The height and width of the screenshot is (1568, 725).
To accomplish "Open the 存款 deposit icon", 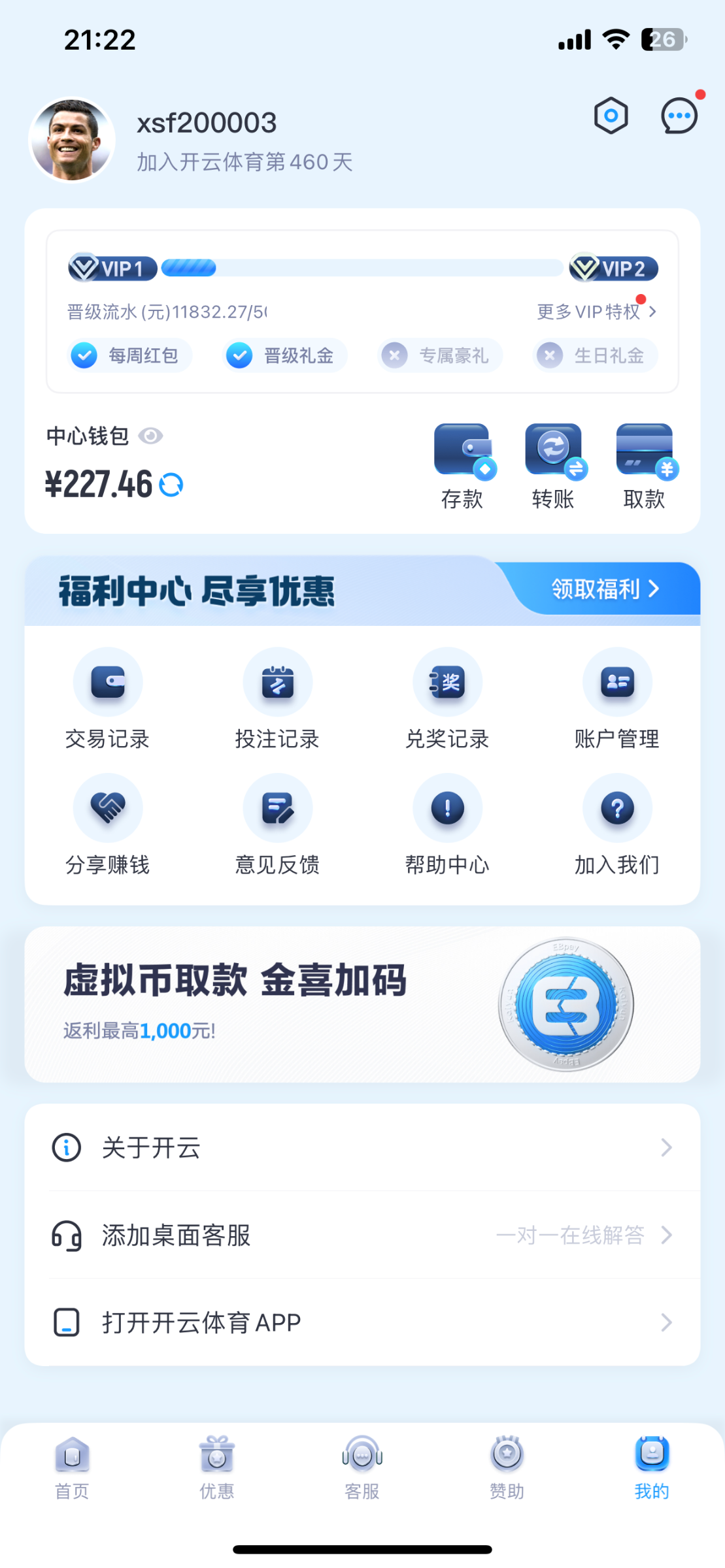I will pyautogui.click(x=461, y=464).
